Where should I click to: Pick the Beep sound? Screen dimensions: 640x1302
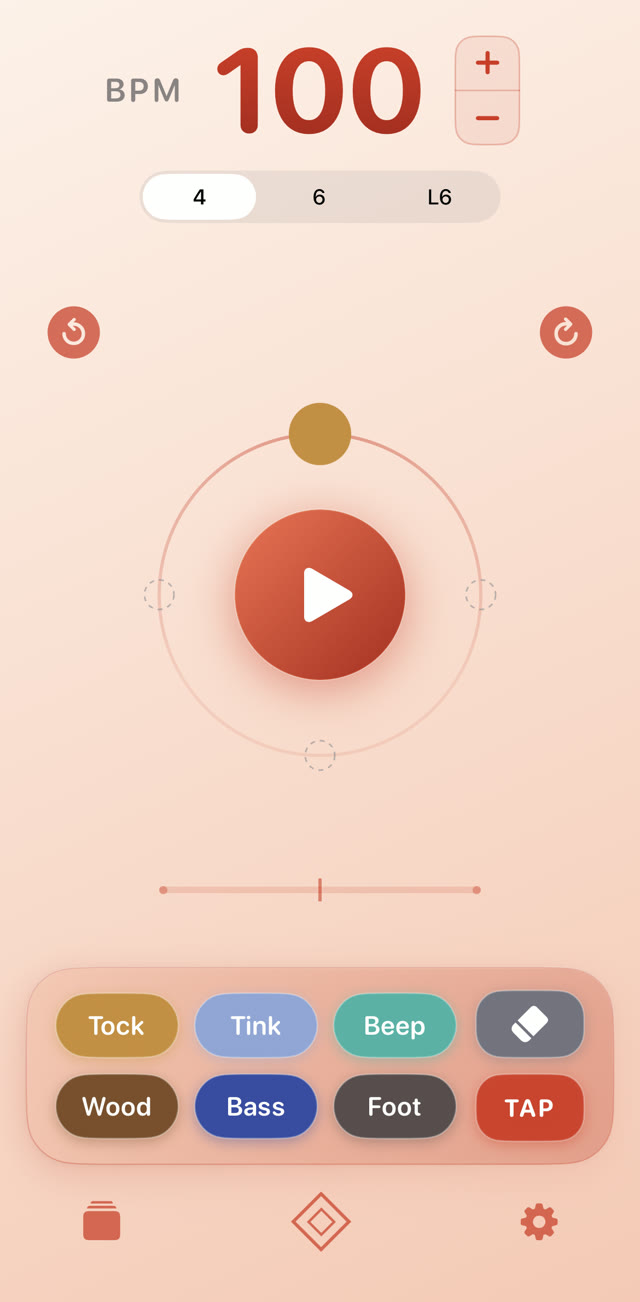394,1025
